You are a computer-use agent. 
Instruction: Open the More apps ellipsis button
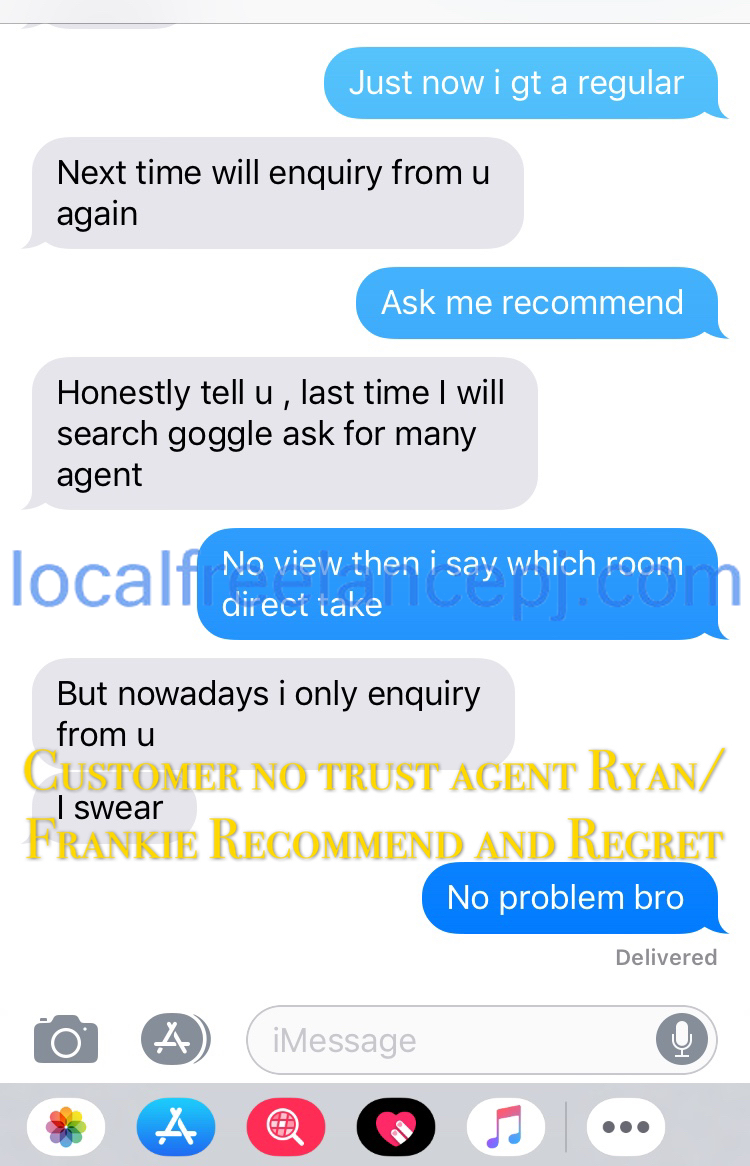tap(626, 1127)
